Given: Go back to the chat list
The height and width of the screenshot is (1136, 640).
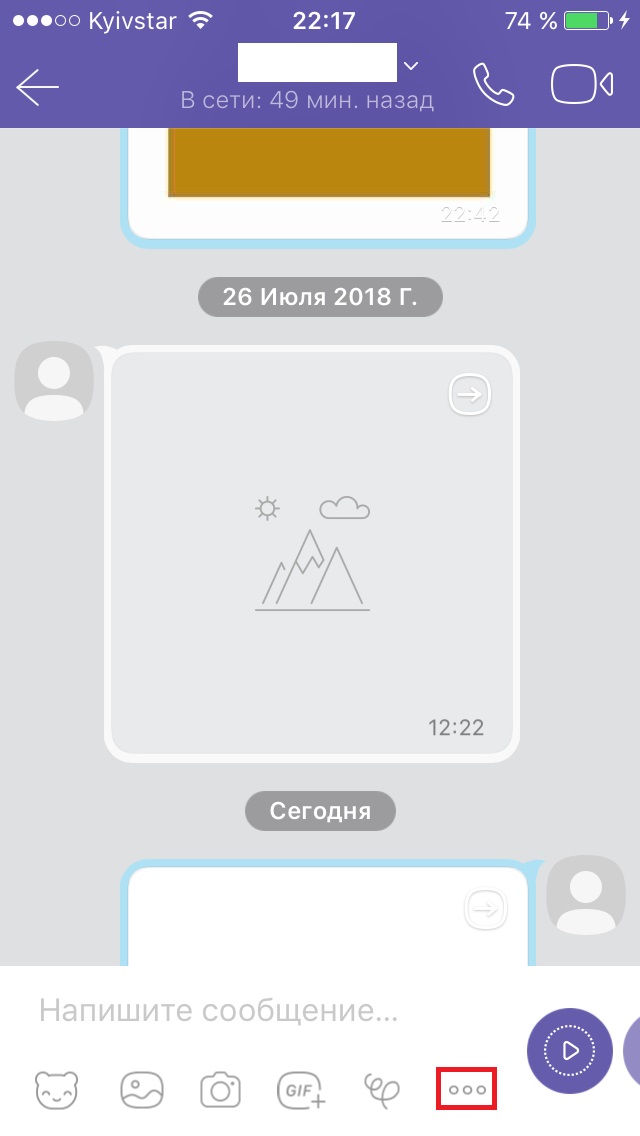Looking at the screenshot, I should coord(38,88).
